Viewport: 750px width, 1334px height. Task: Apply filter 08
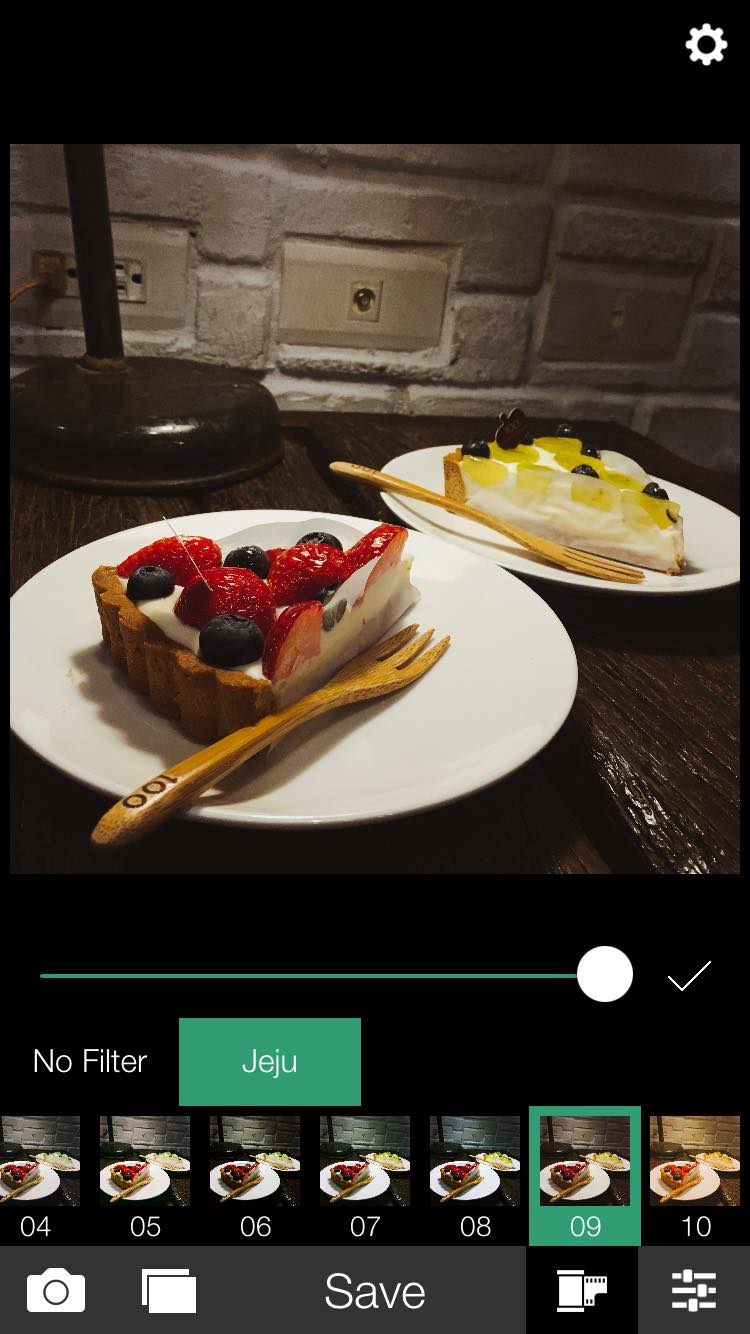[x=475, y=1177]
